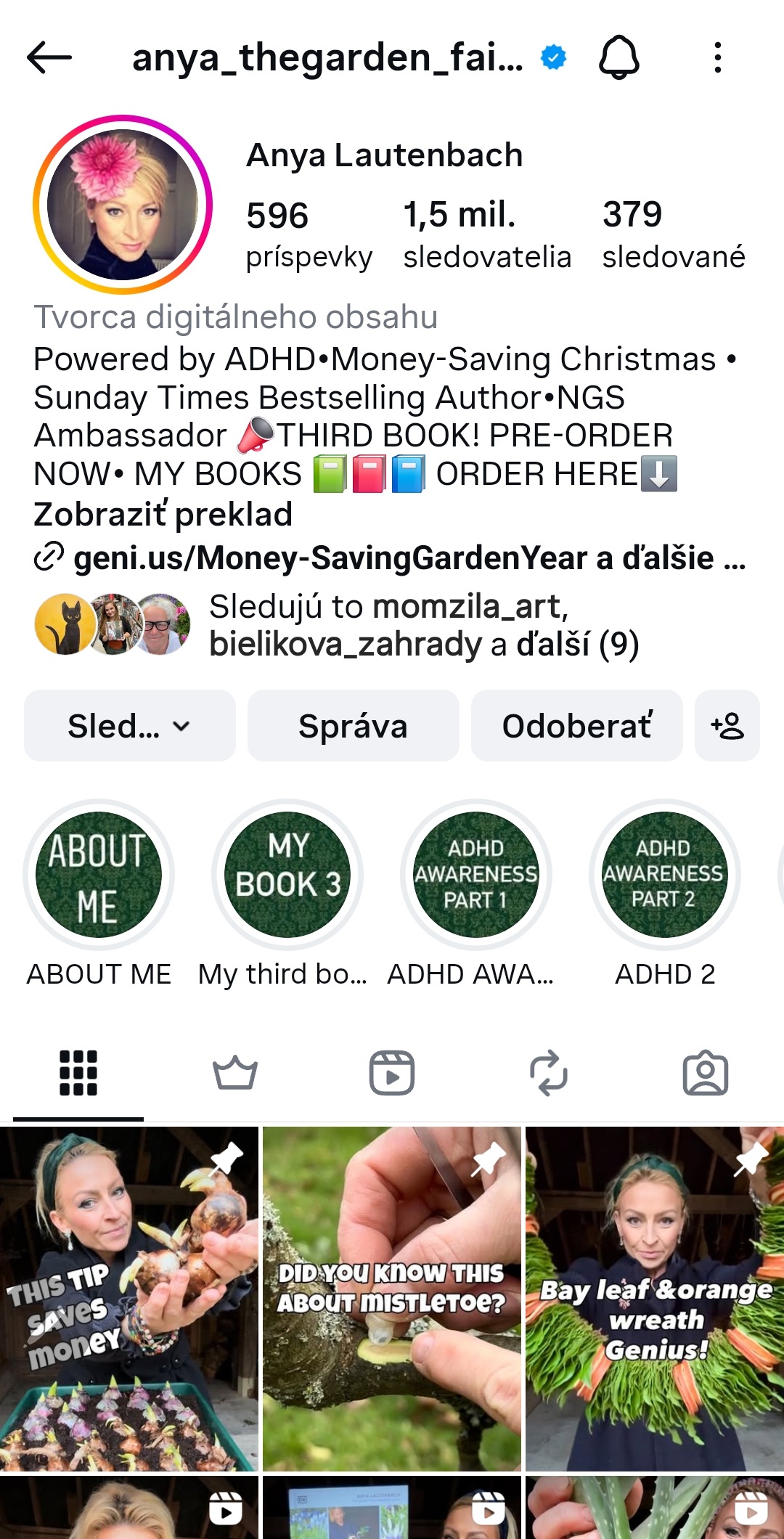Go back using the top-left arrow

(49, 57)
